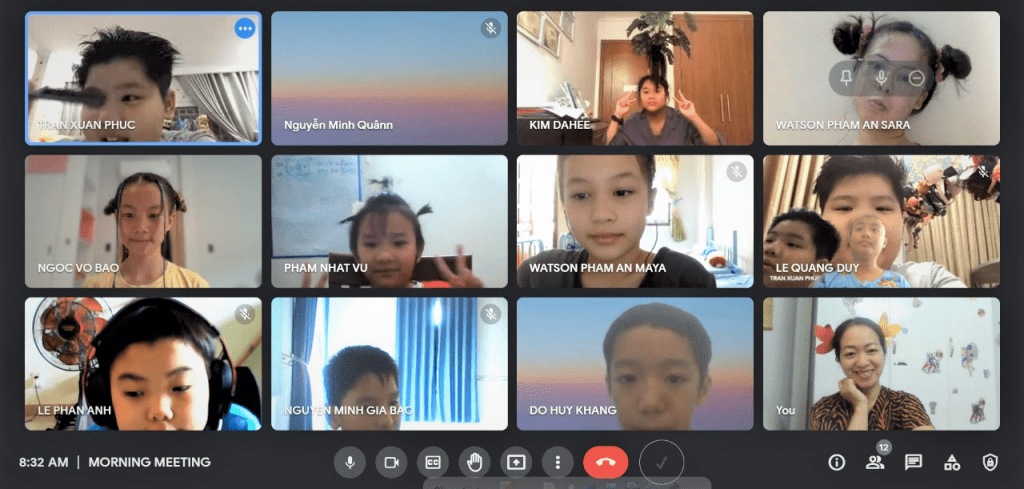Open host controls lock icon

pos(990,462)
